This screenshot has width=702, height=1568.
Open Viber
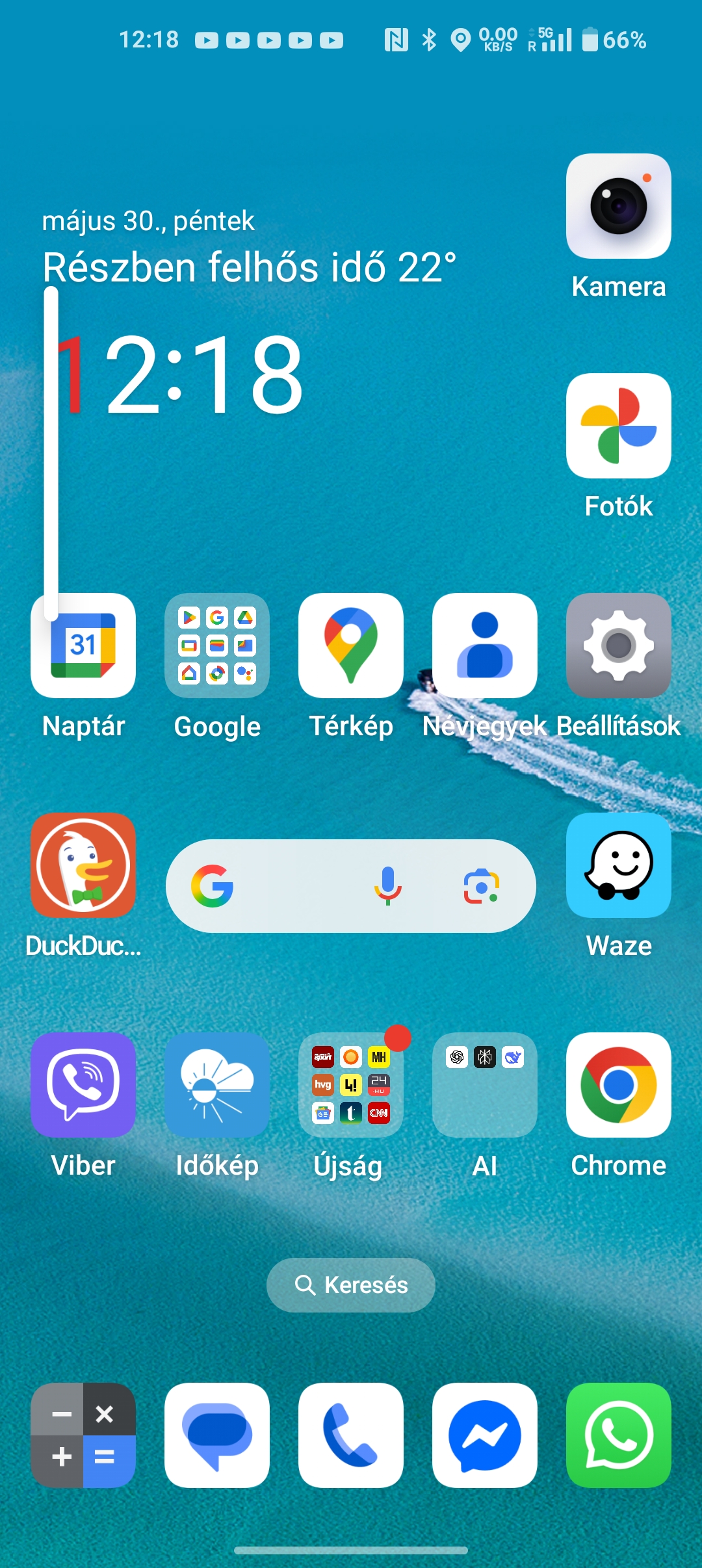[83, 1085]
